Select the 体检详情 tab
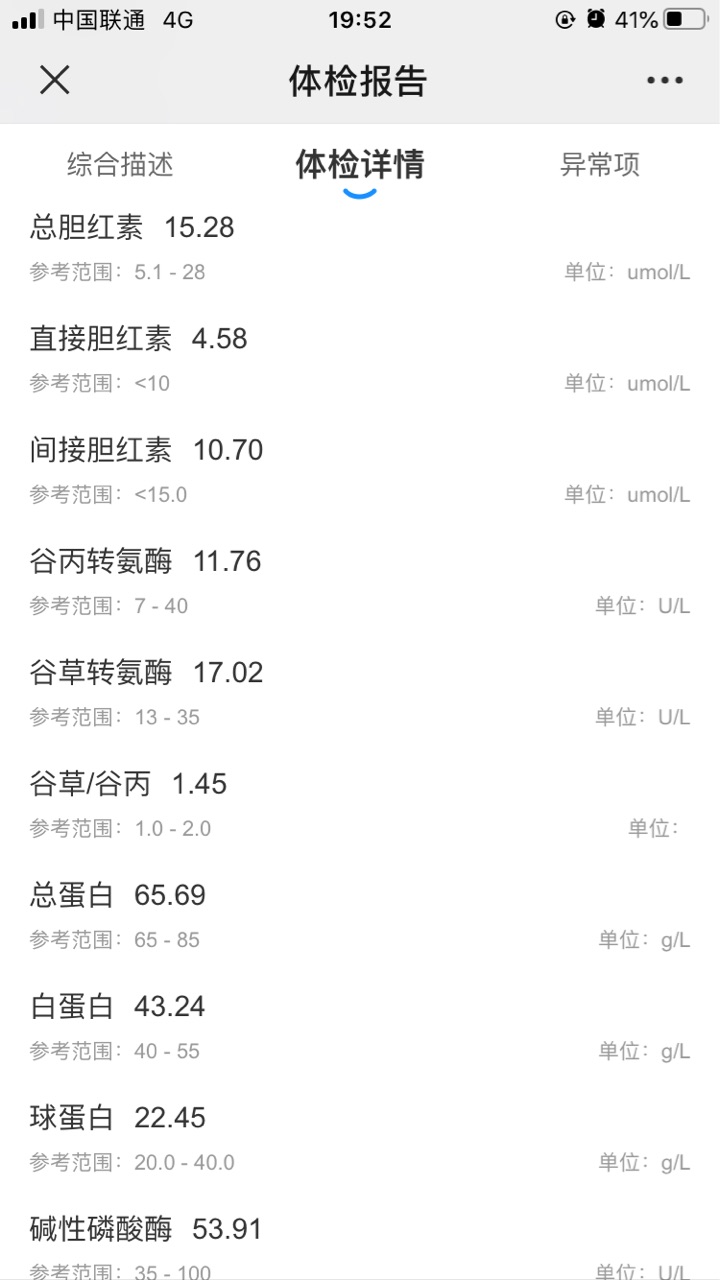This screenshot has height=1280, width=720. [360, 164]
